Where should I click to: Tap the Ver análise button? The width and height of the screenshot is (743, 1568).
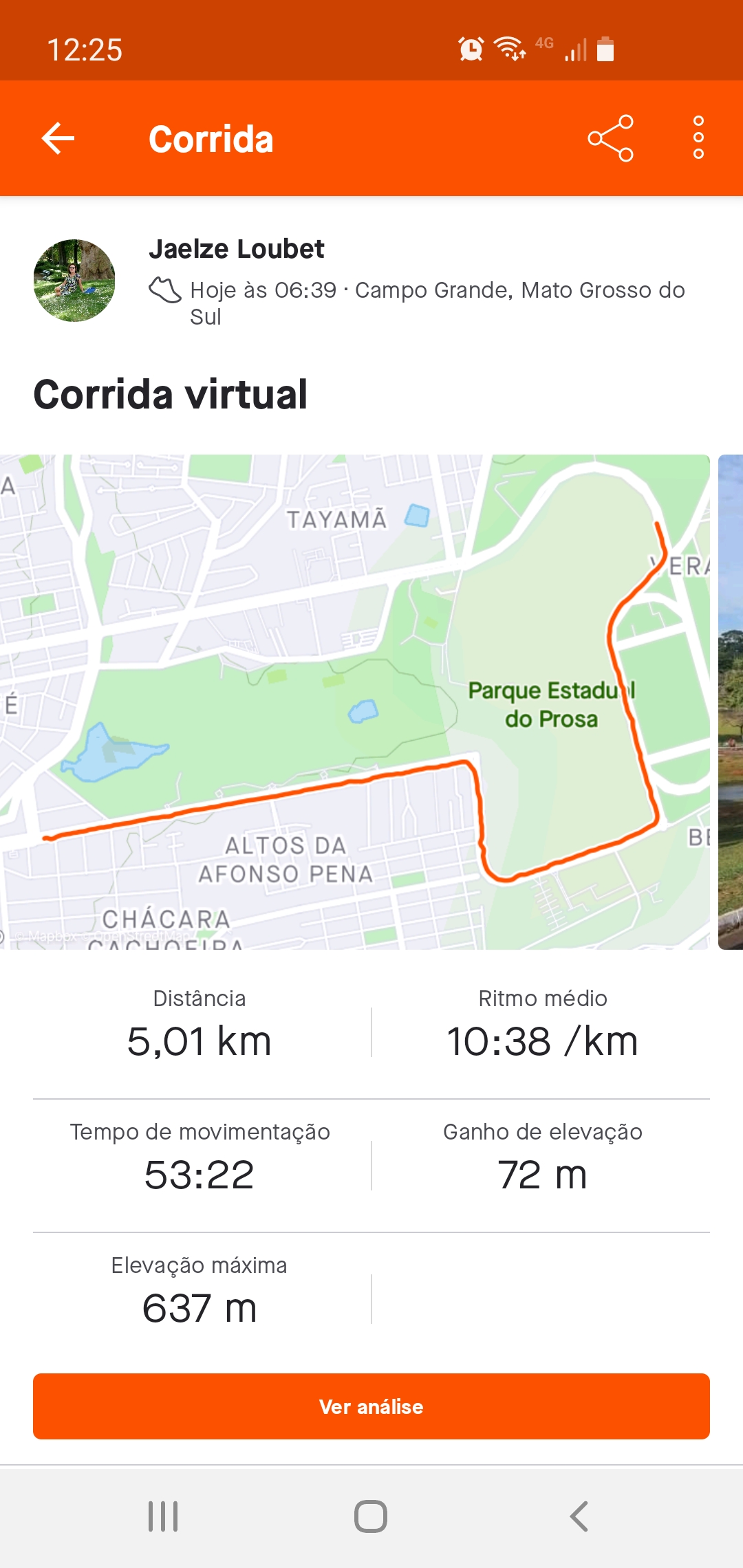pos(371,1406)
